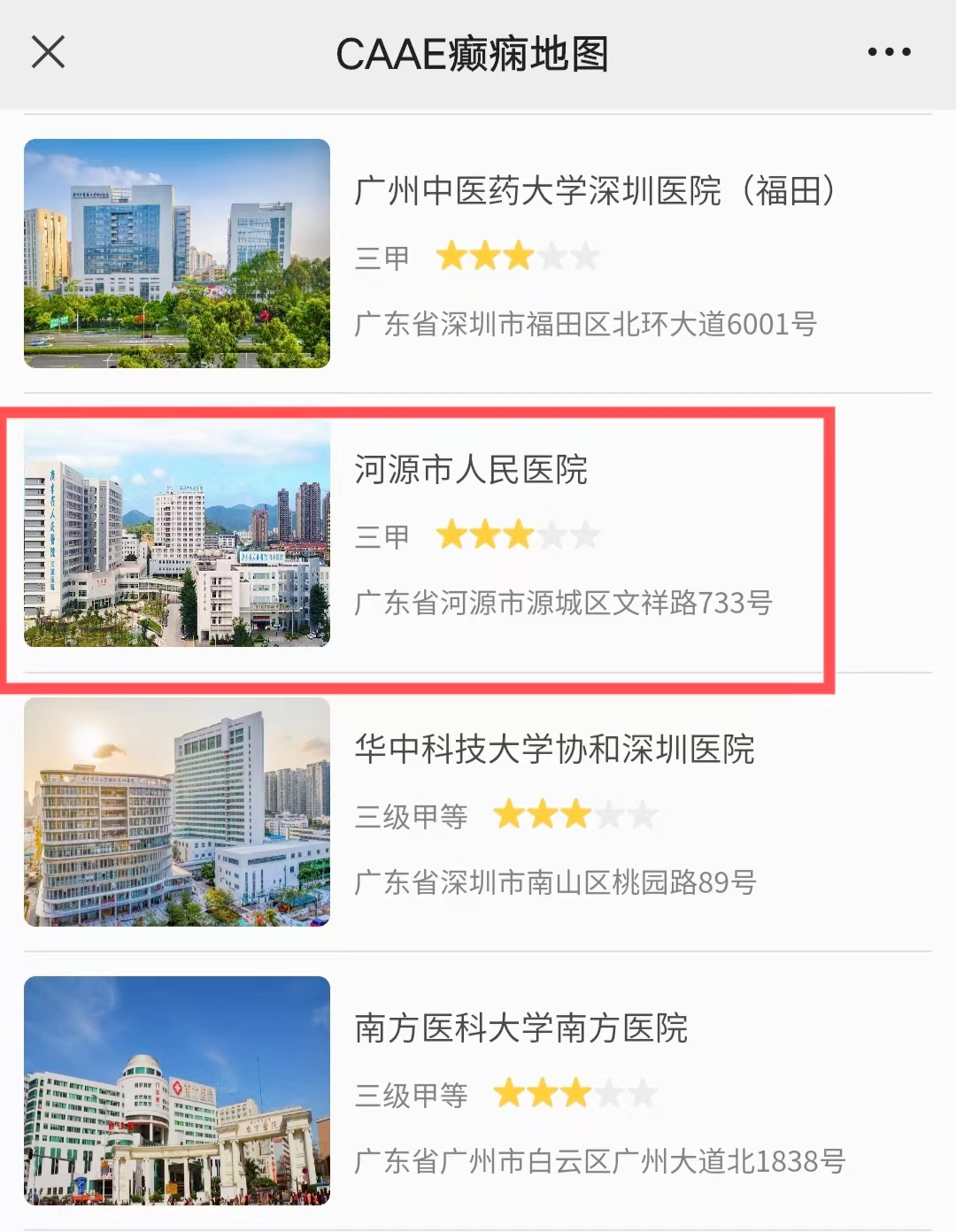This screenshot has width=956, height=1232.
Task: View details for 华中科技大学协和深圳医院
Action: tap(554, 750)
